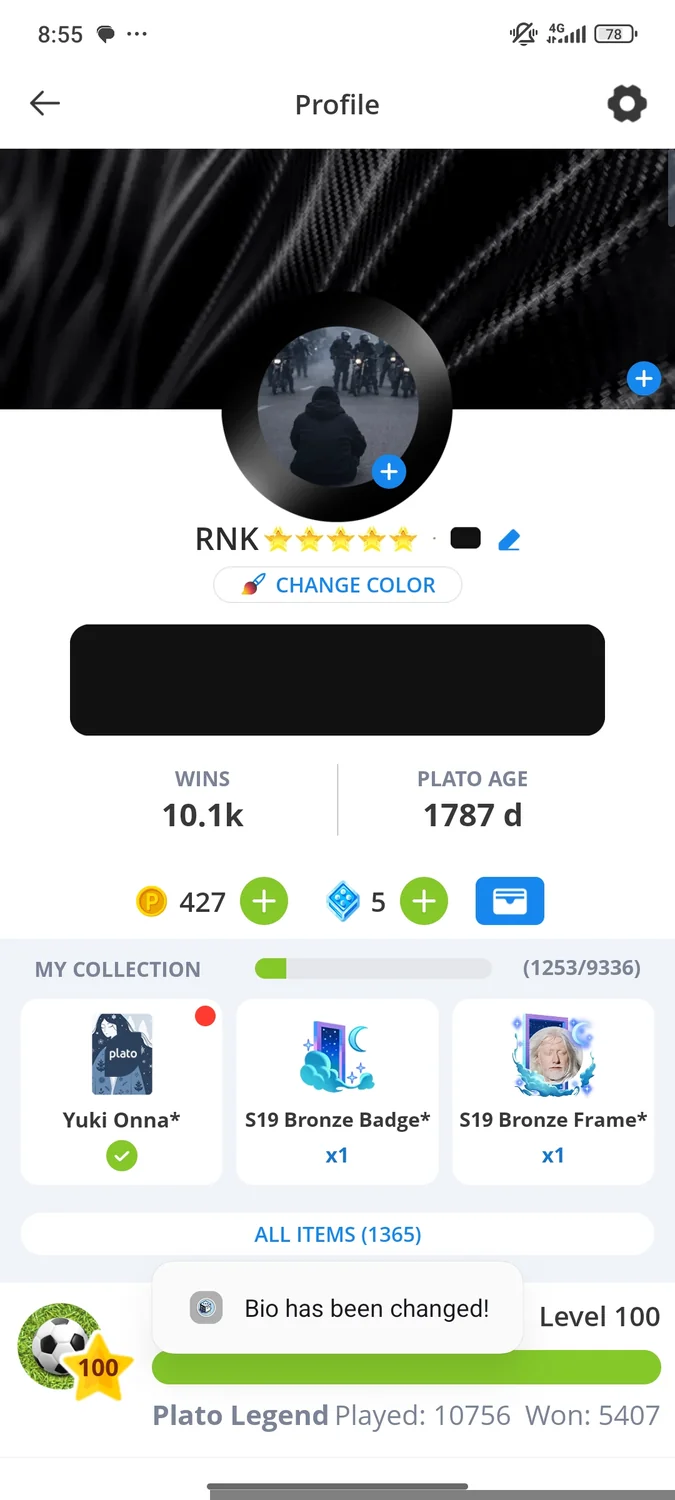Open the S19 Bronze Frame item
Viewport: 675px width, 1500px height.
pos(553,1091)
